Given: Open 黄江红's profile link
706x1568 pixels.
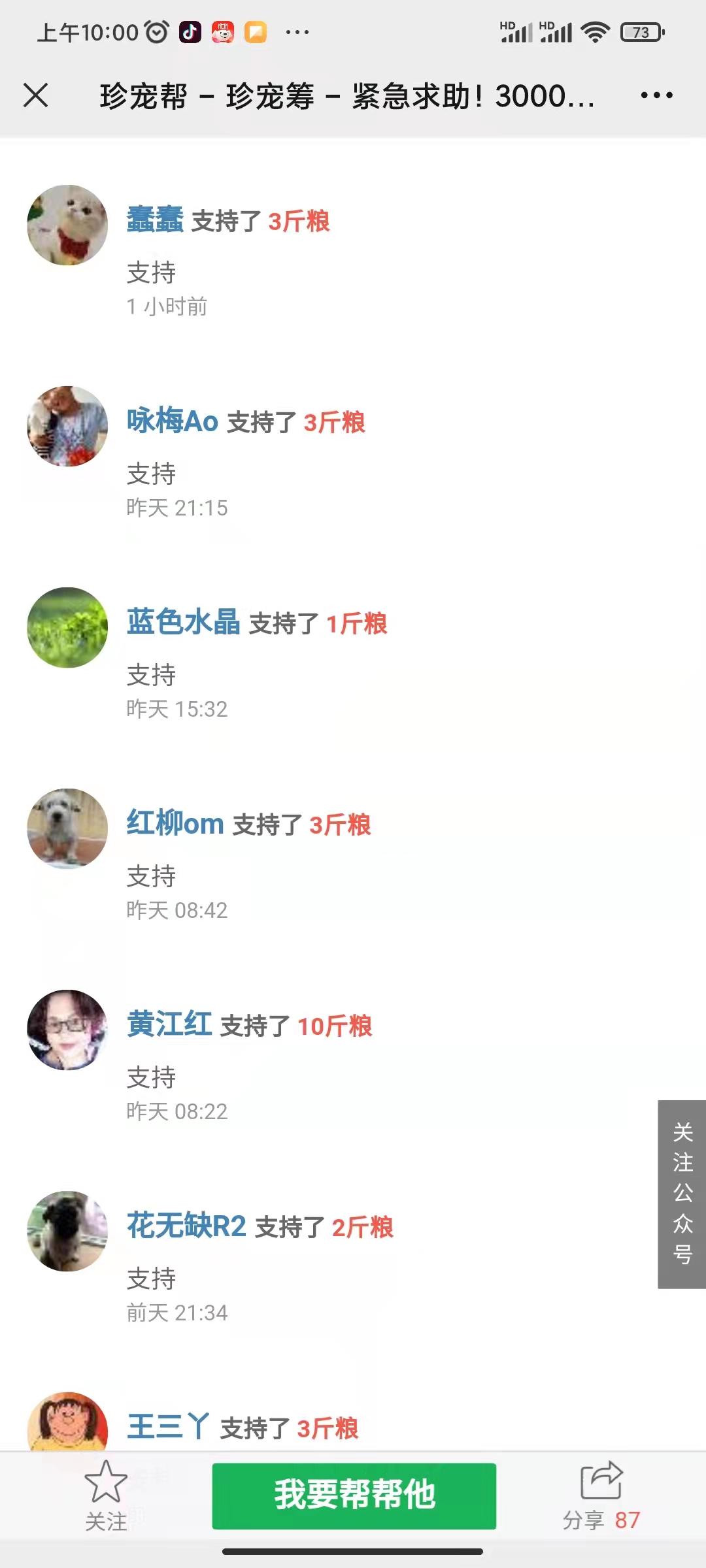Looking at the screenshot, I should [168, 1026].
